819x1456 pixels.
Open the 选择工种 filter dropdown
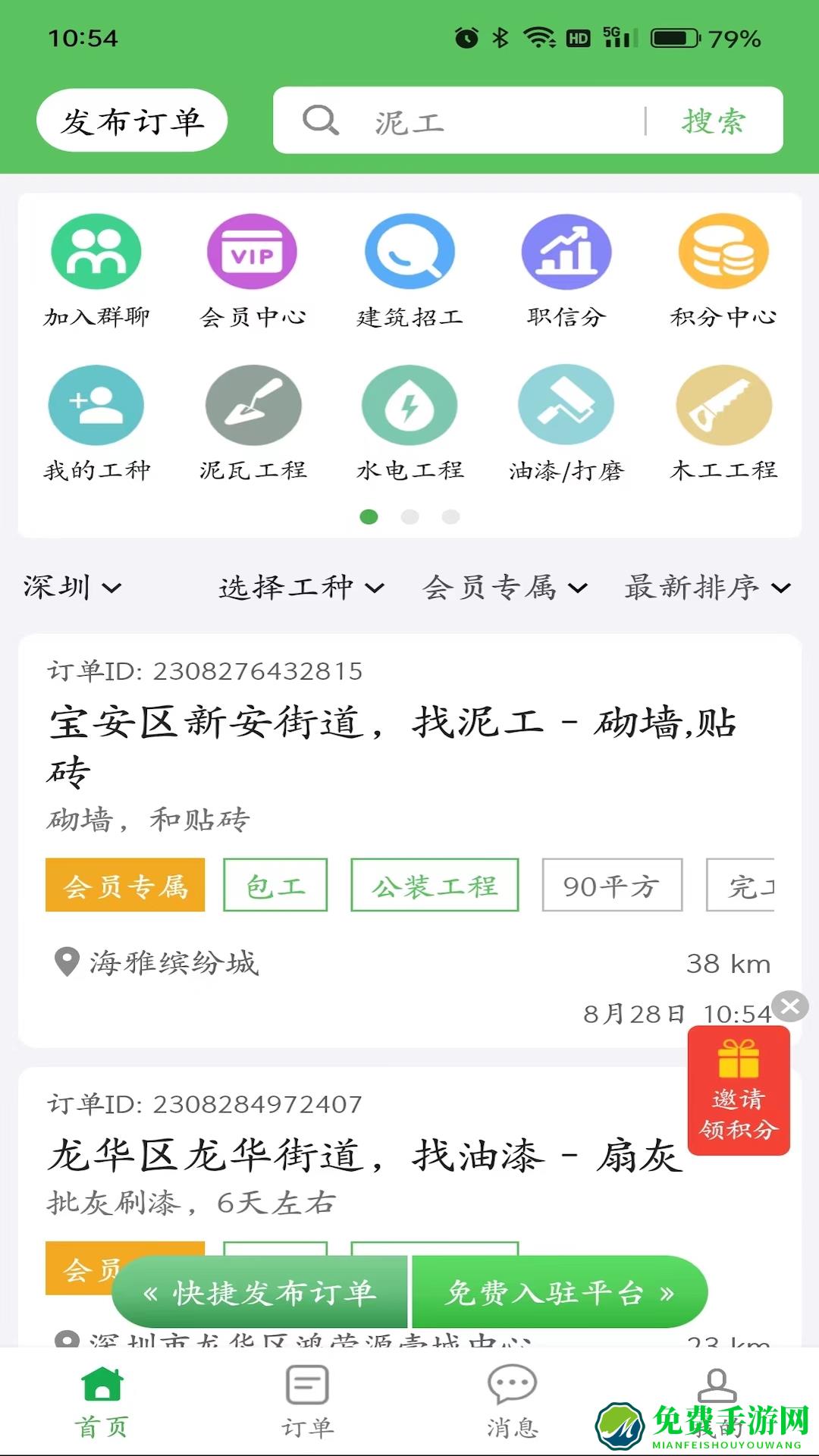298,586
